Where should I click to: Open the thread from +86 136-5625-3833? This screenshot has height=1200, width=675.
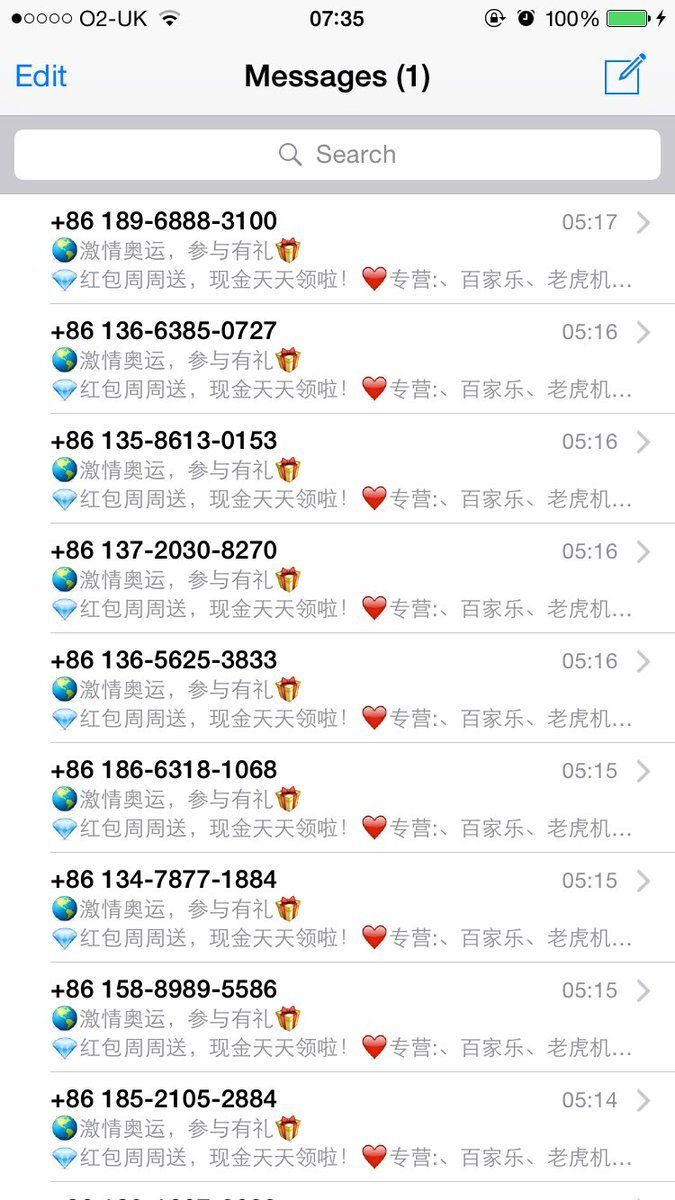tap(340, 689)
